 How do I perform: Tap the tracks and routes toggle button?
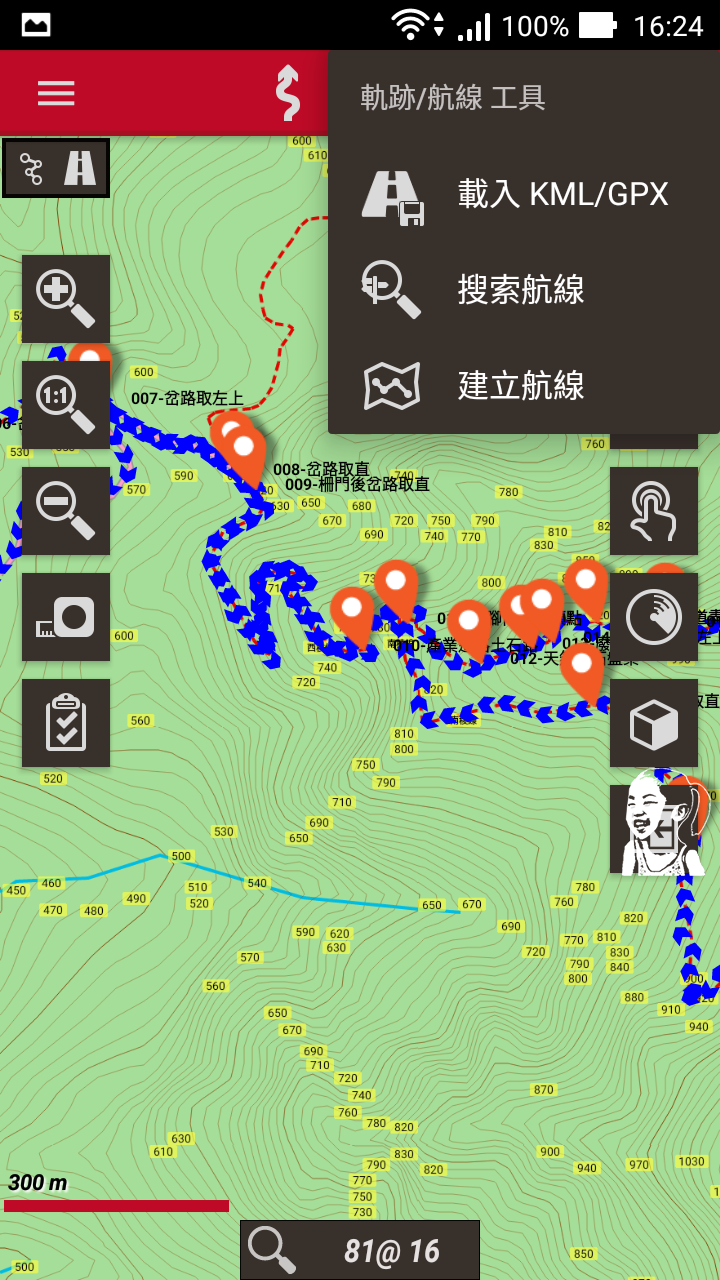[56, 168]
